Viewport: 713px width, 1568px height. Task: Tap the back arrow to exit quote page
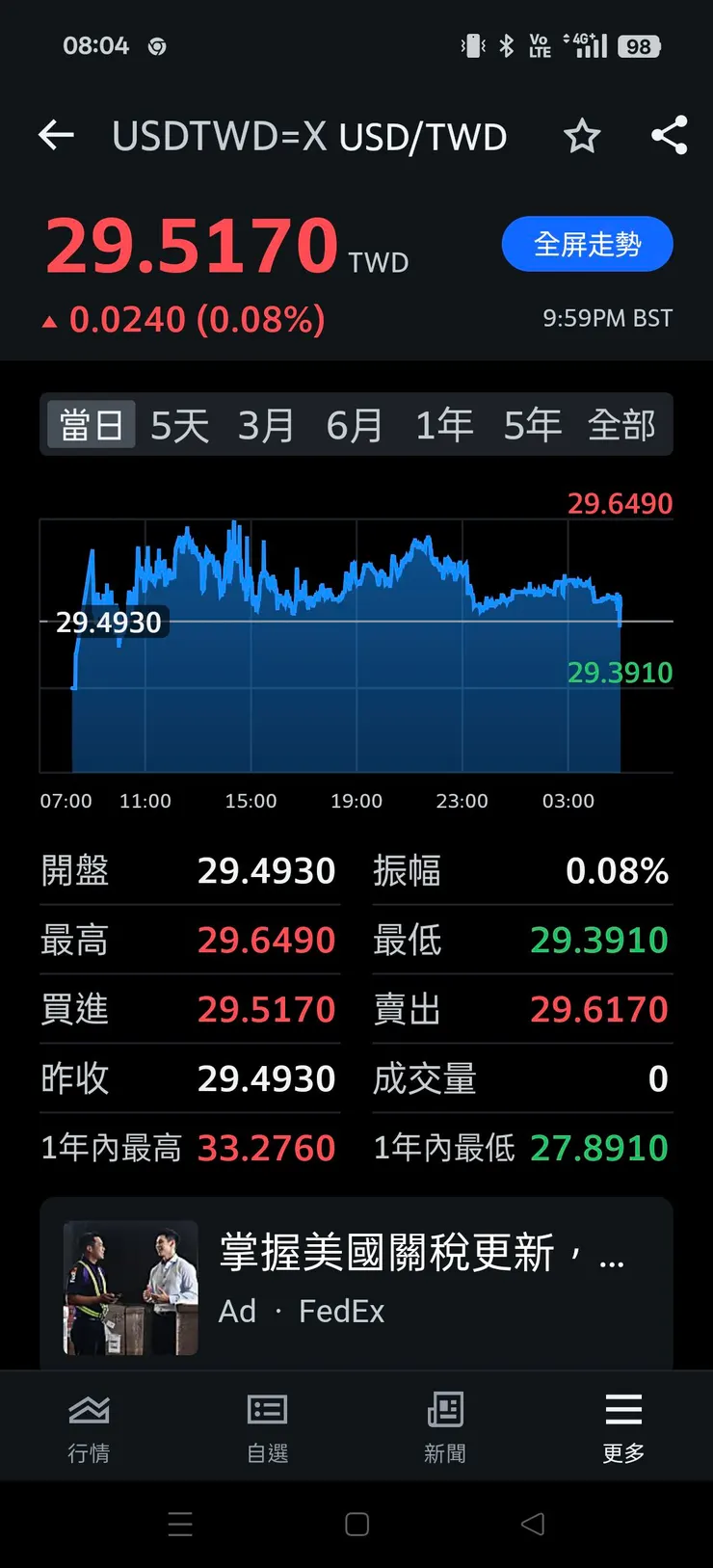tap(55, 135)
